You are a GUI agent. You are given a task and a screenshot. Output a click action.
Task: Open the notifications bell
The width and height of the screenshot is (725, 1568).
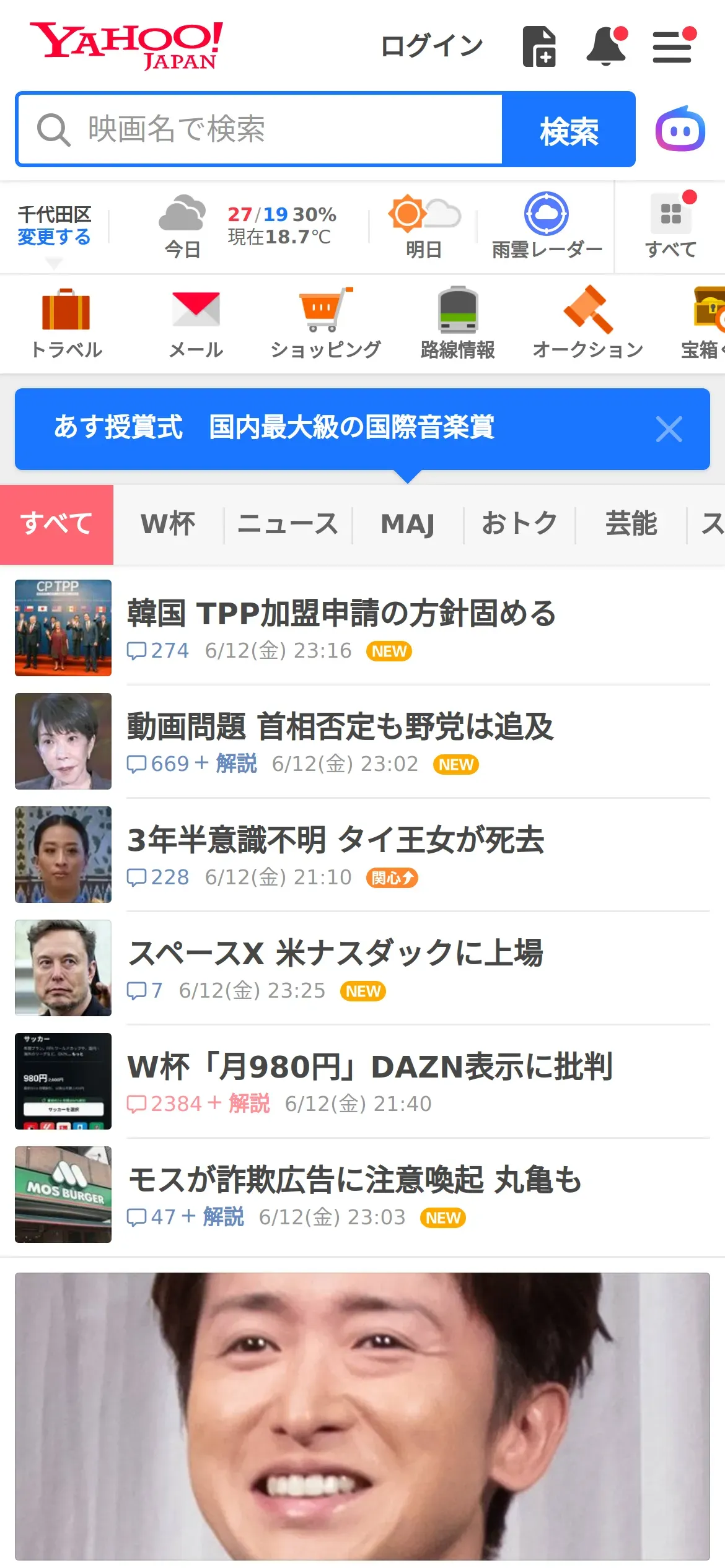607,46
